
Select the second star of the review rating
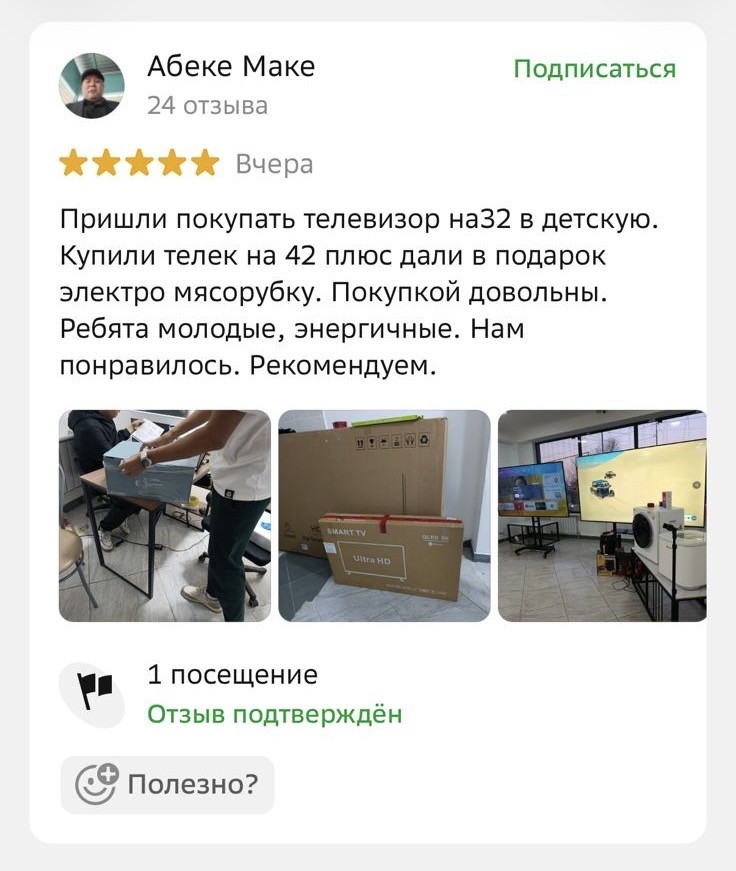[105, 160]
